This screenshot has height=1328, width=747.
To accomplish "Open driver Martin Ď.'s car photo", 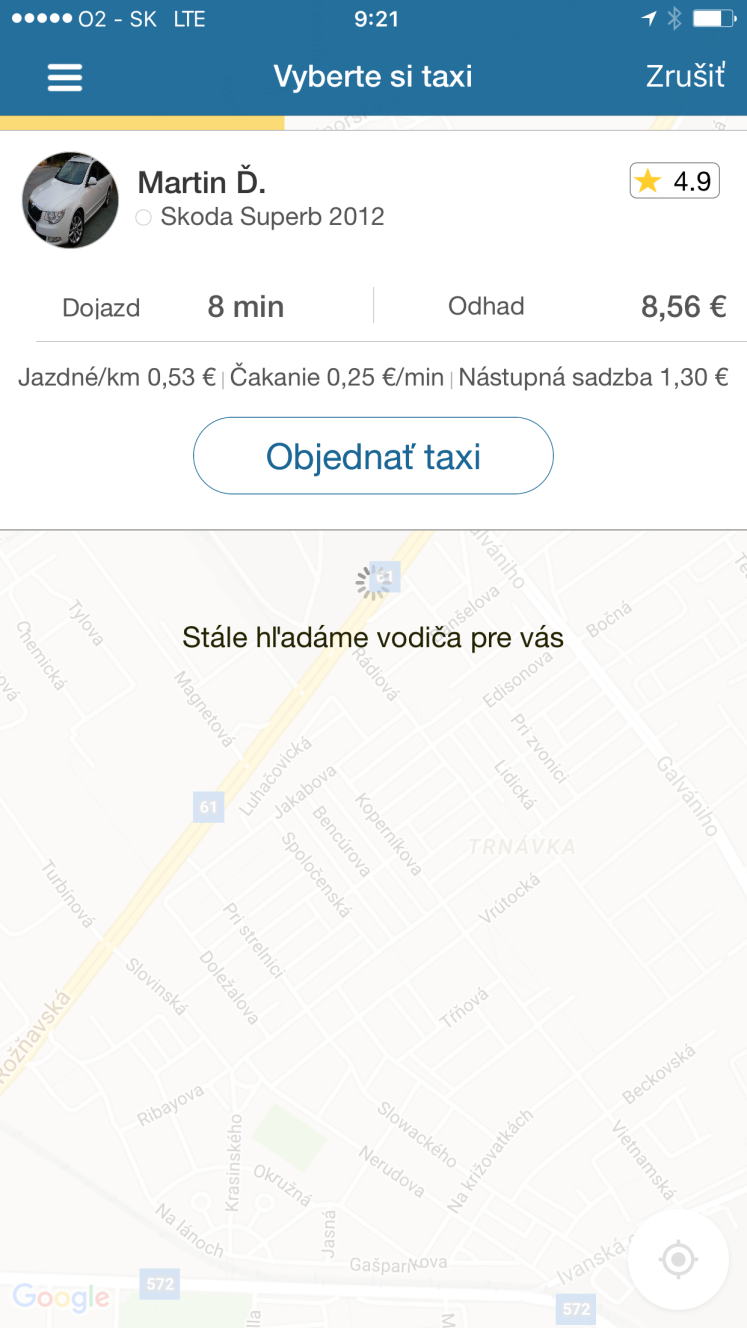I will 70,200.
